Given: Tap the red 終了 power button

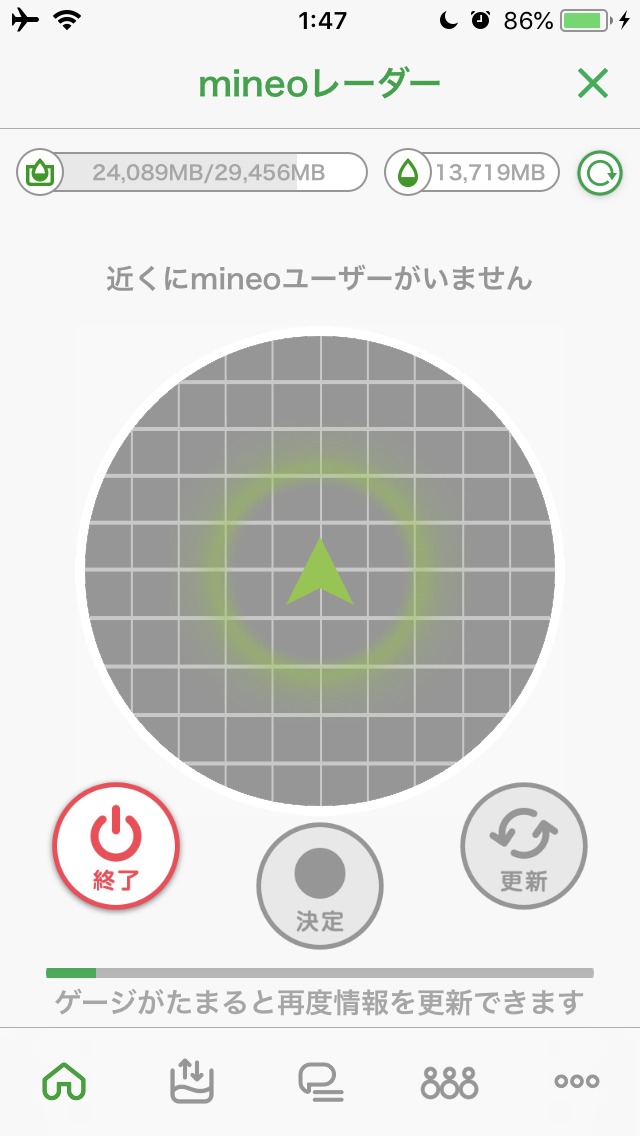Looking at the screenshot, I should (x=116, y=846).
